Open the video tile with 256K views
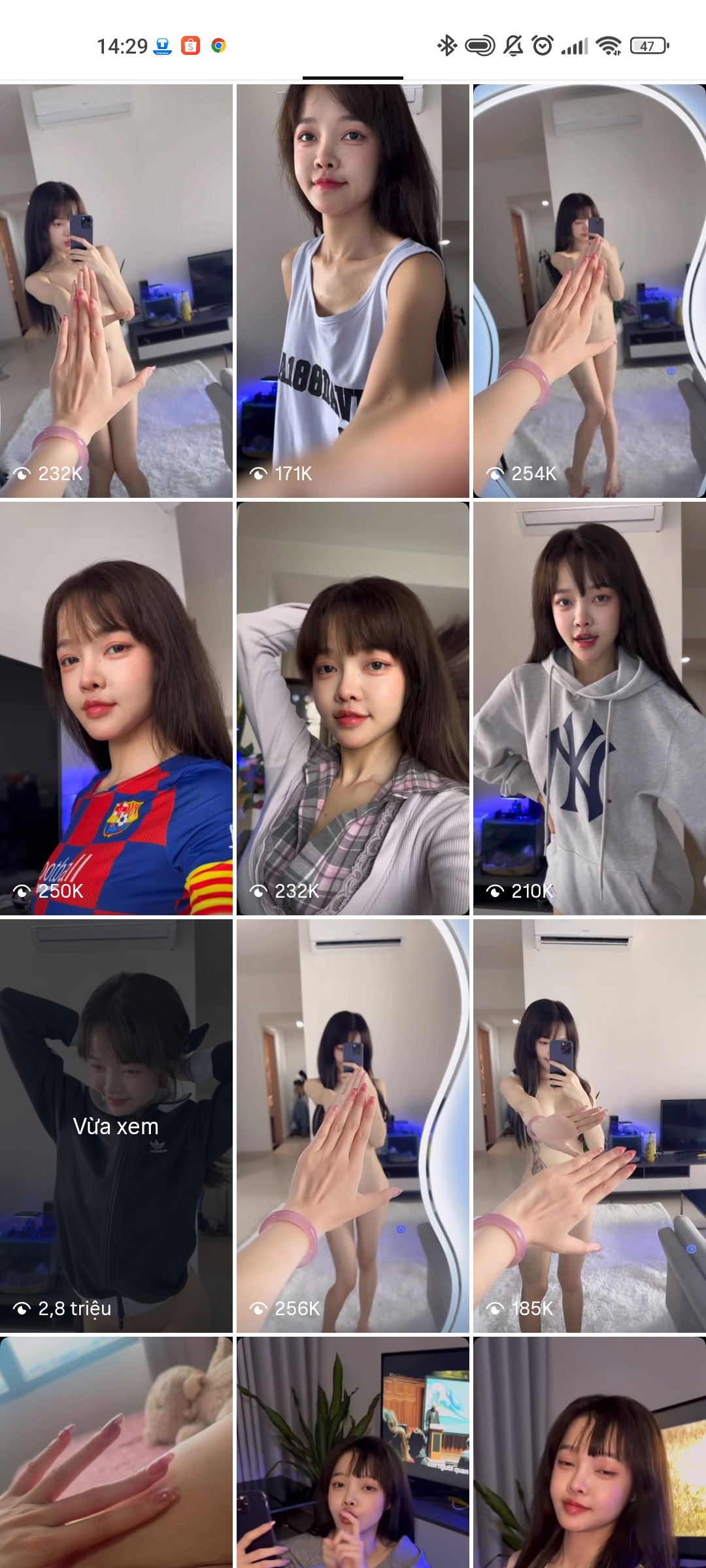This screenshot has height=1568, width=706. [x=353, y=1125]
